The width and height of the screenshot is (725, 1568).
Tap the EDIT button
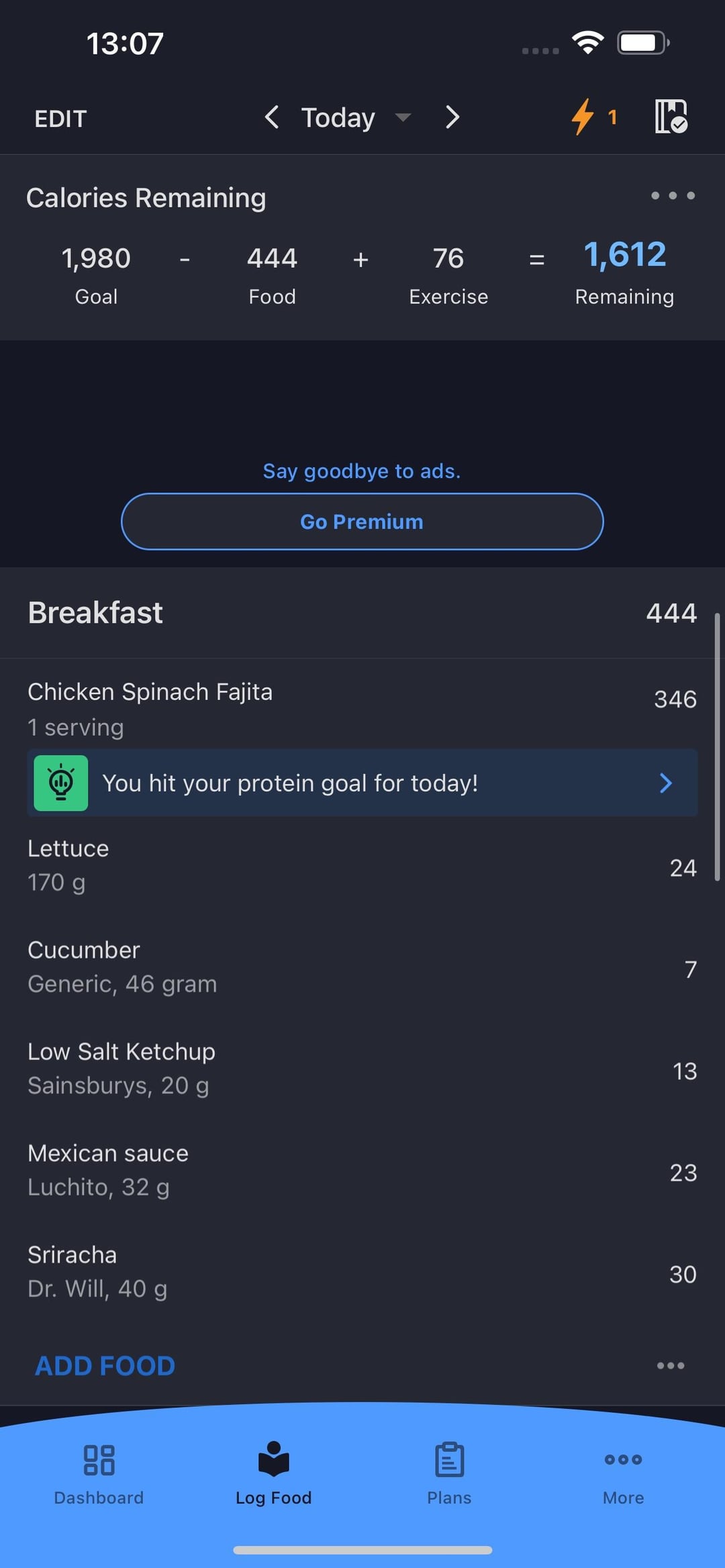[60, 119]
